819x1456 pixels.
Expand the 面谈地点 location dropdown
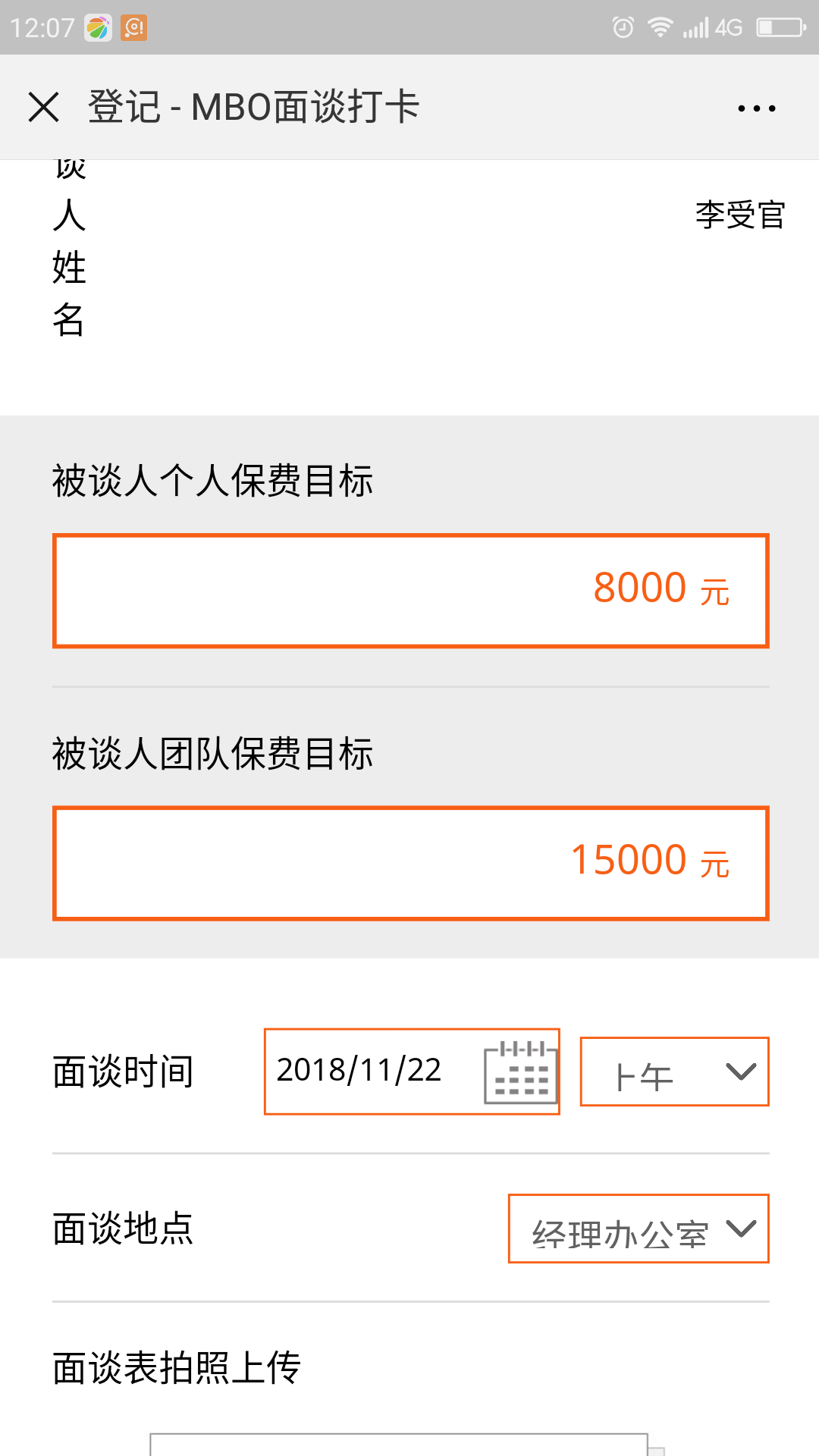tap(638, 1228)
